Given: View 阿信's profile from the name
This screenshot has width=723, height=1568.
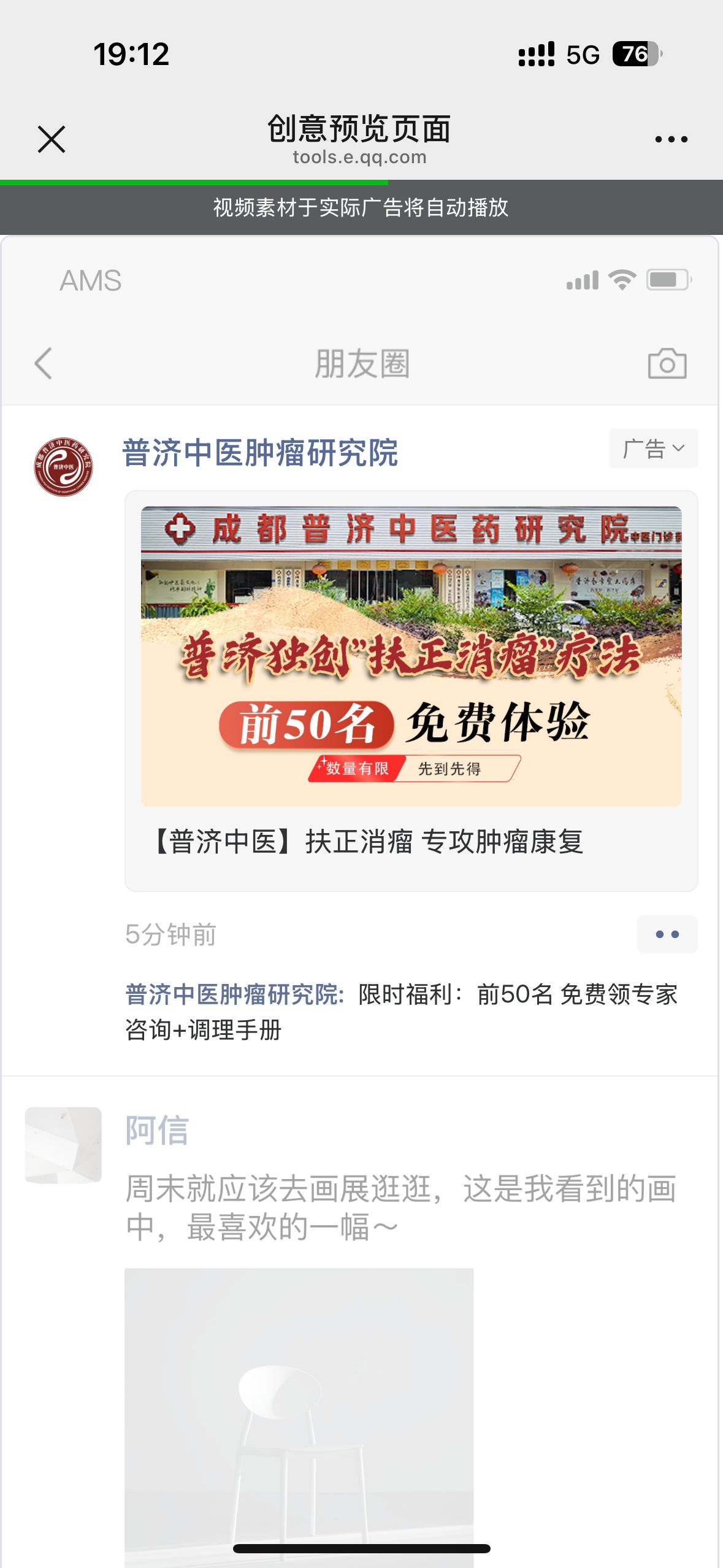Looking at the screenshot, I should point(157,1130).
